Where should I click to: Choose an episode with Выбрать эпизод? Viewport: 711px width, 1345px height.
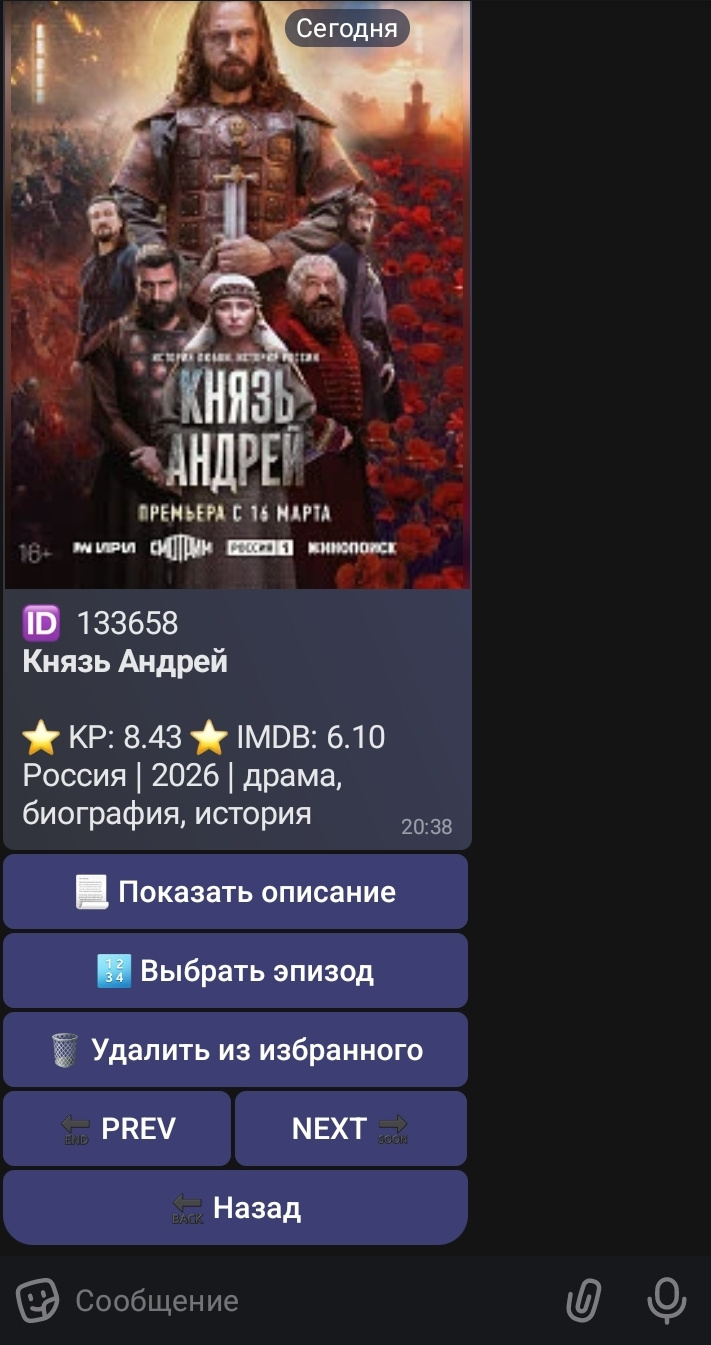pyautogui.click(x=235, y=971)
